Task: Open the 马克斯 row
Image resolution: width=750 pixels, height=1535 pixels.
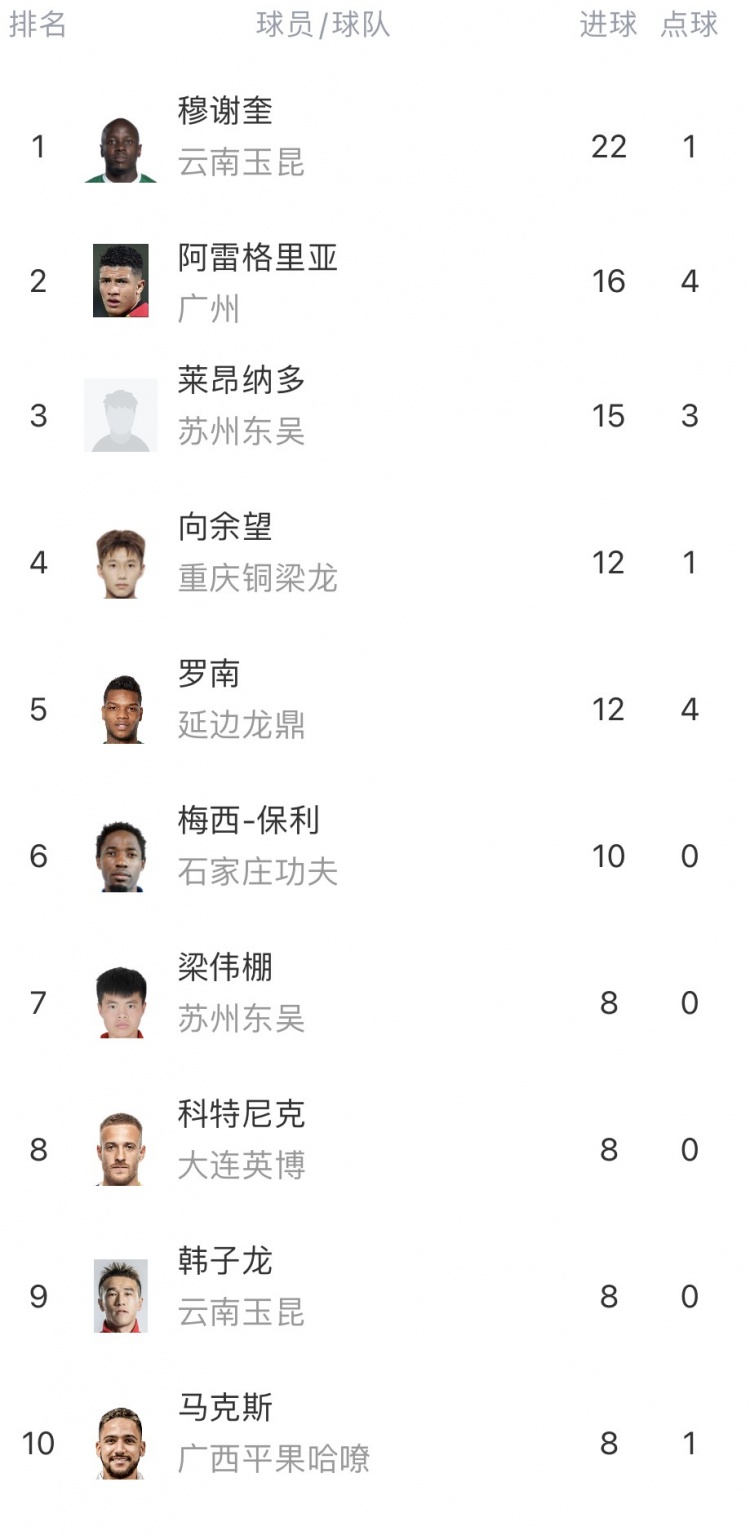Action: coord(375,1444)
